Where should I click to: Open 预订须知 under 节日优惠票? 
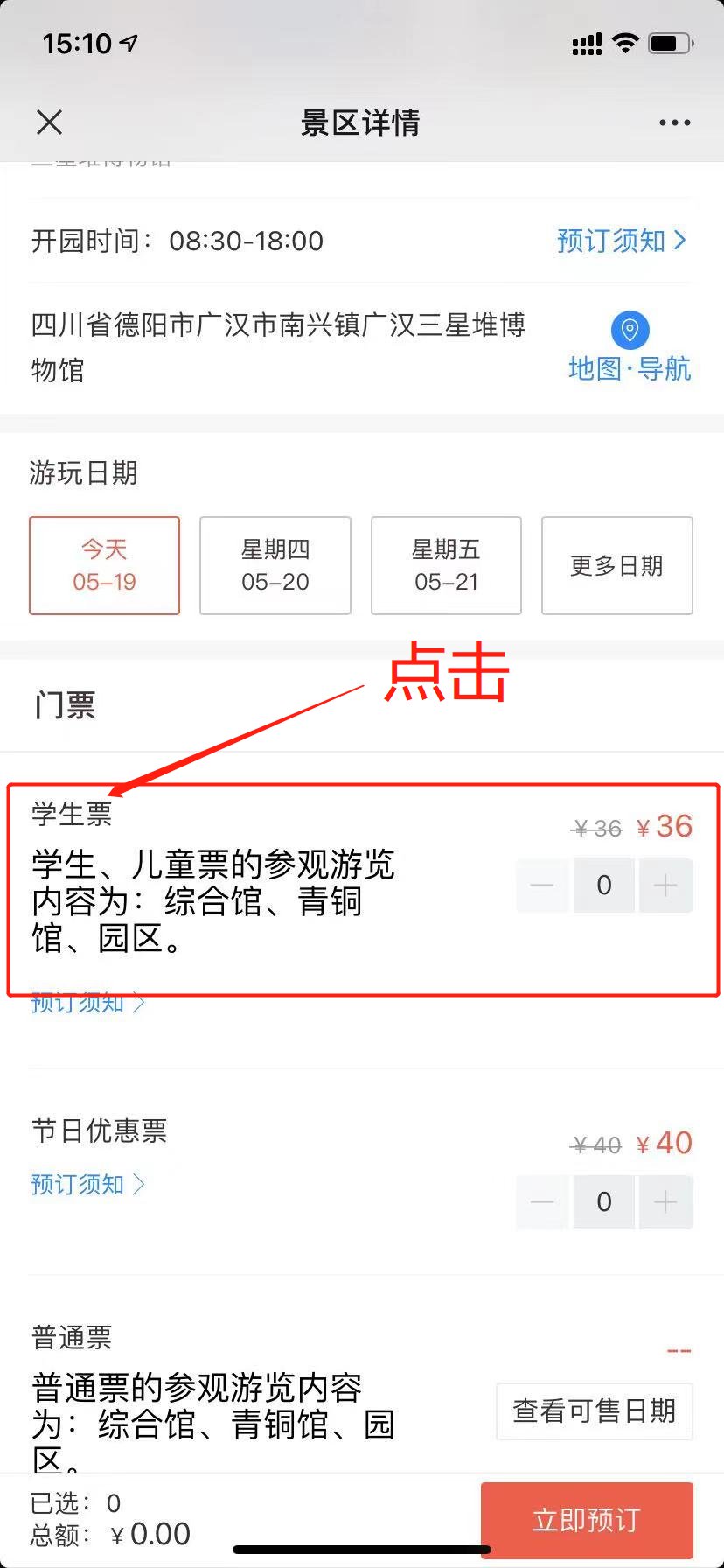87,1184
